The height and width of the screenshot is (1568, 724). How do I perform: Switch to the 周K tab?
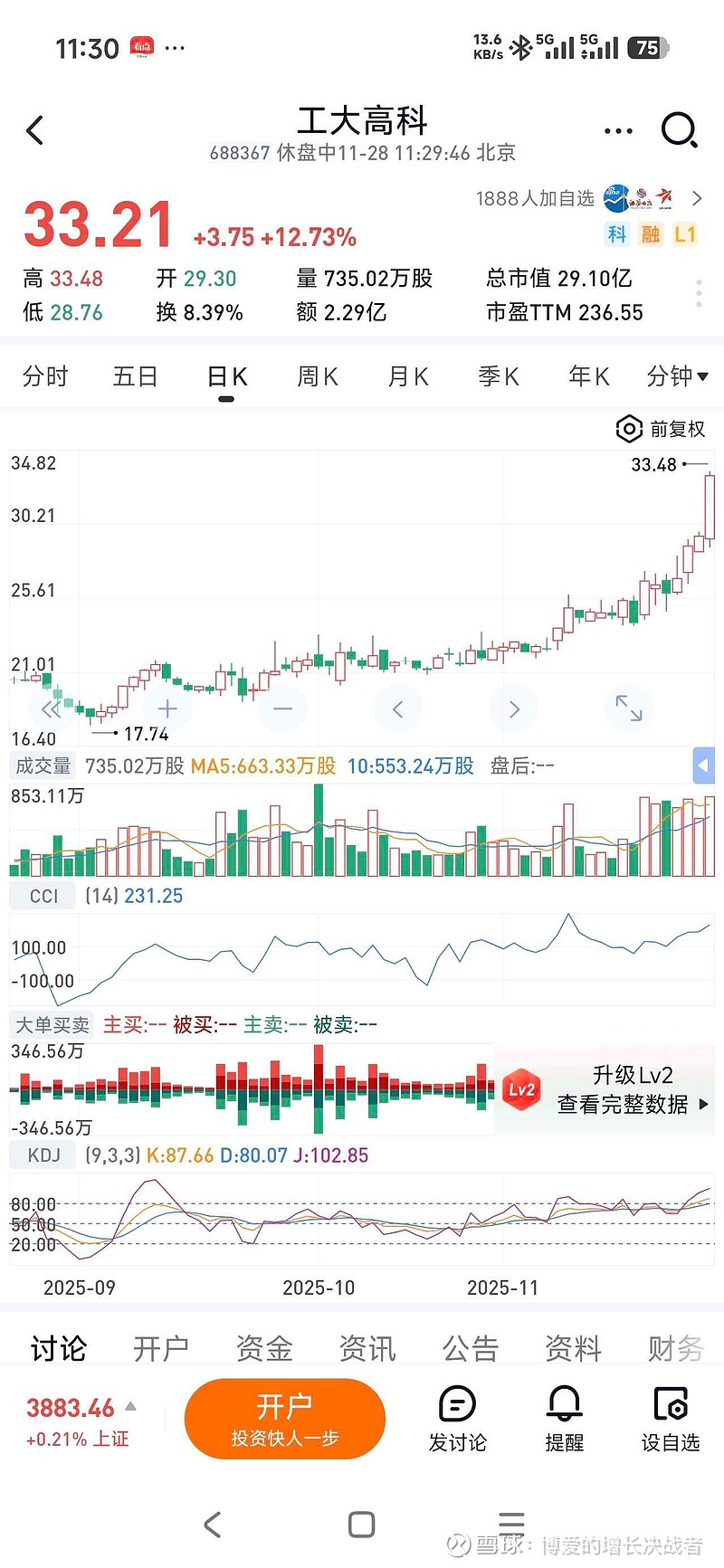click(x=317, y=375)
